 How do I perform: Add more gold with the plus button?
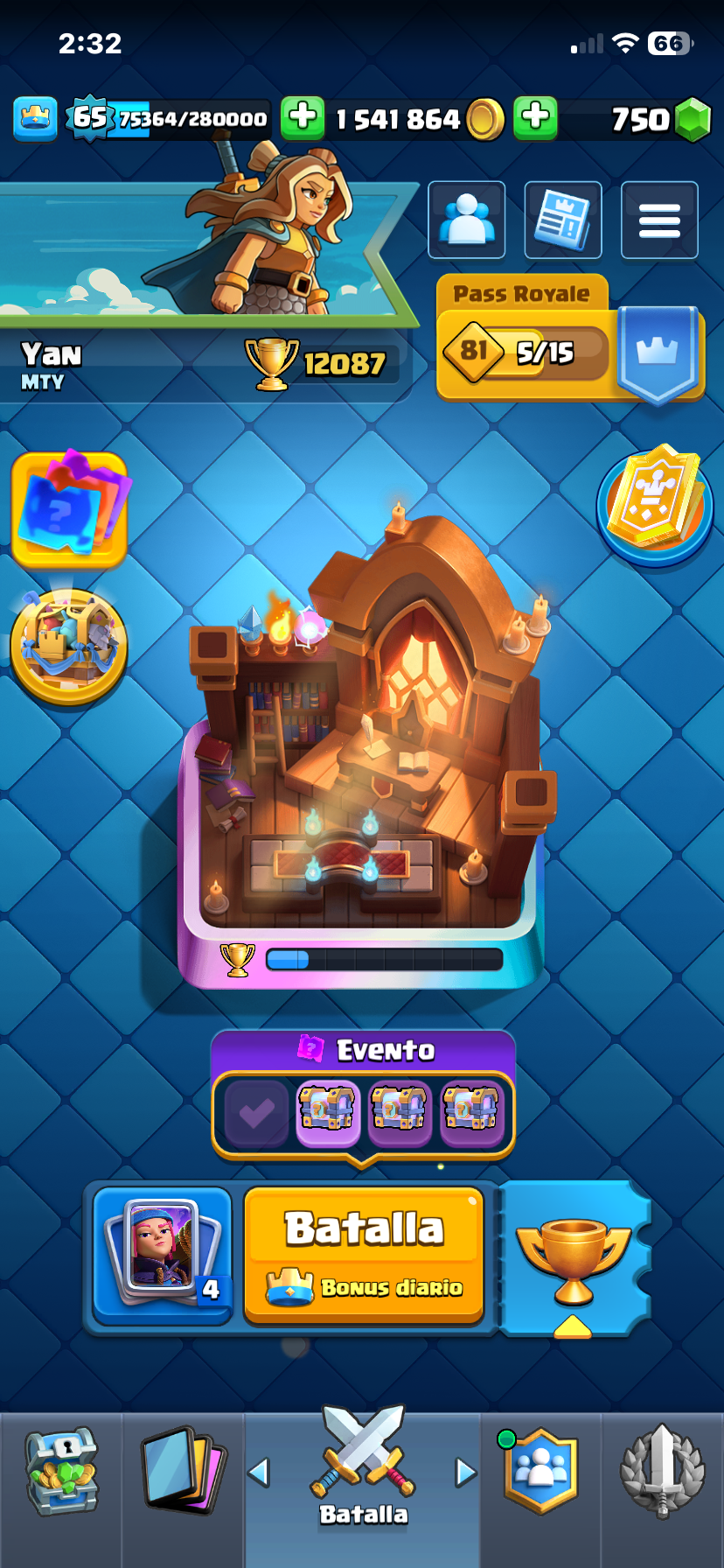[x=303, y=118]
